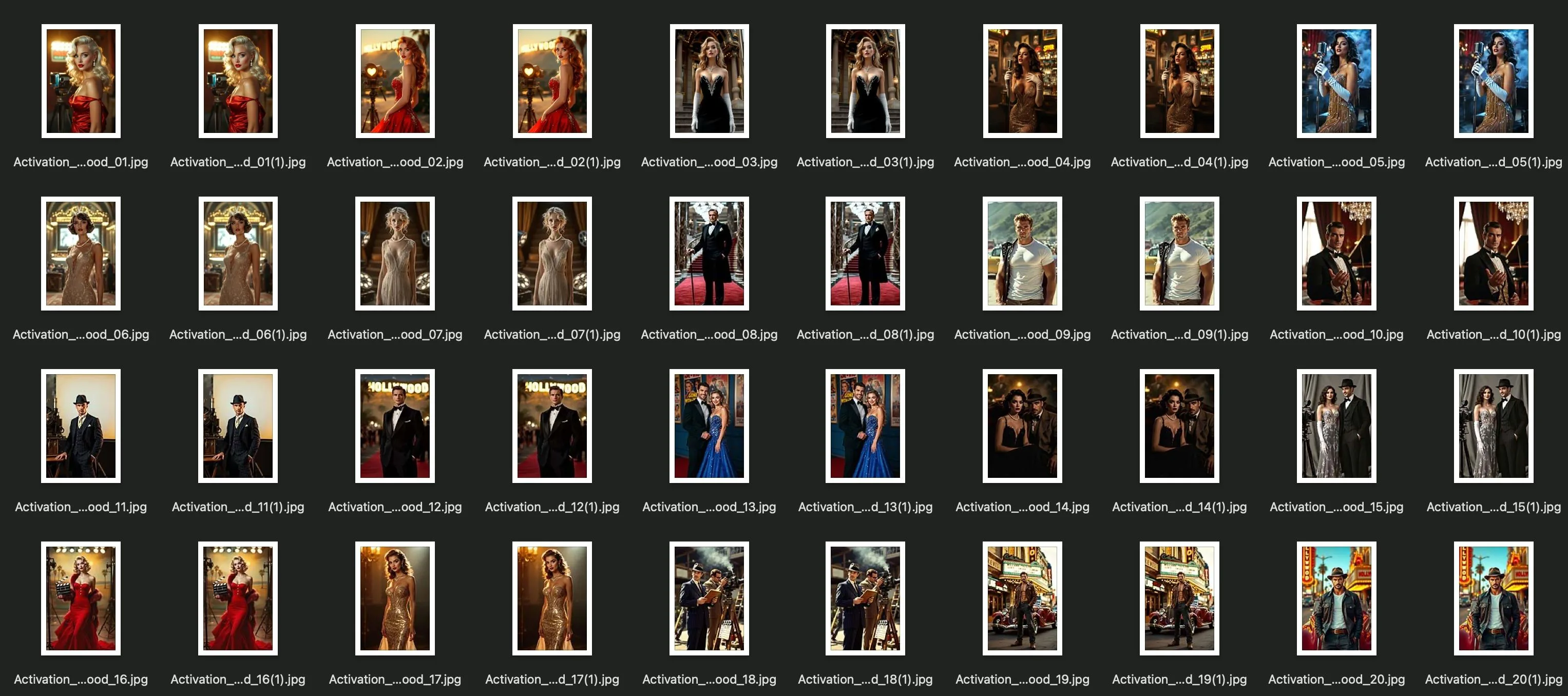Open Activation_...ood_09.jpg file

tap(1022, 253)
